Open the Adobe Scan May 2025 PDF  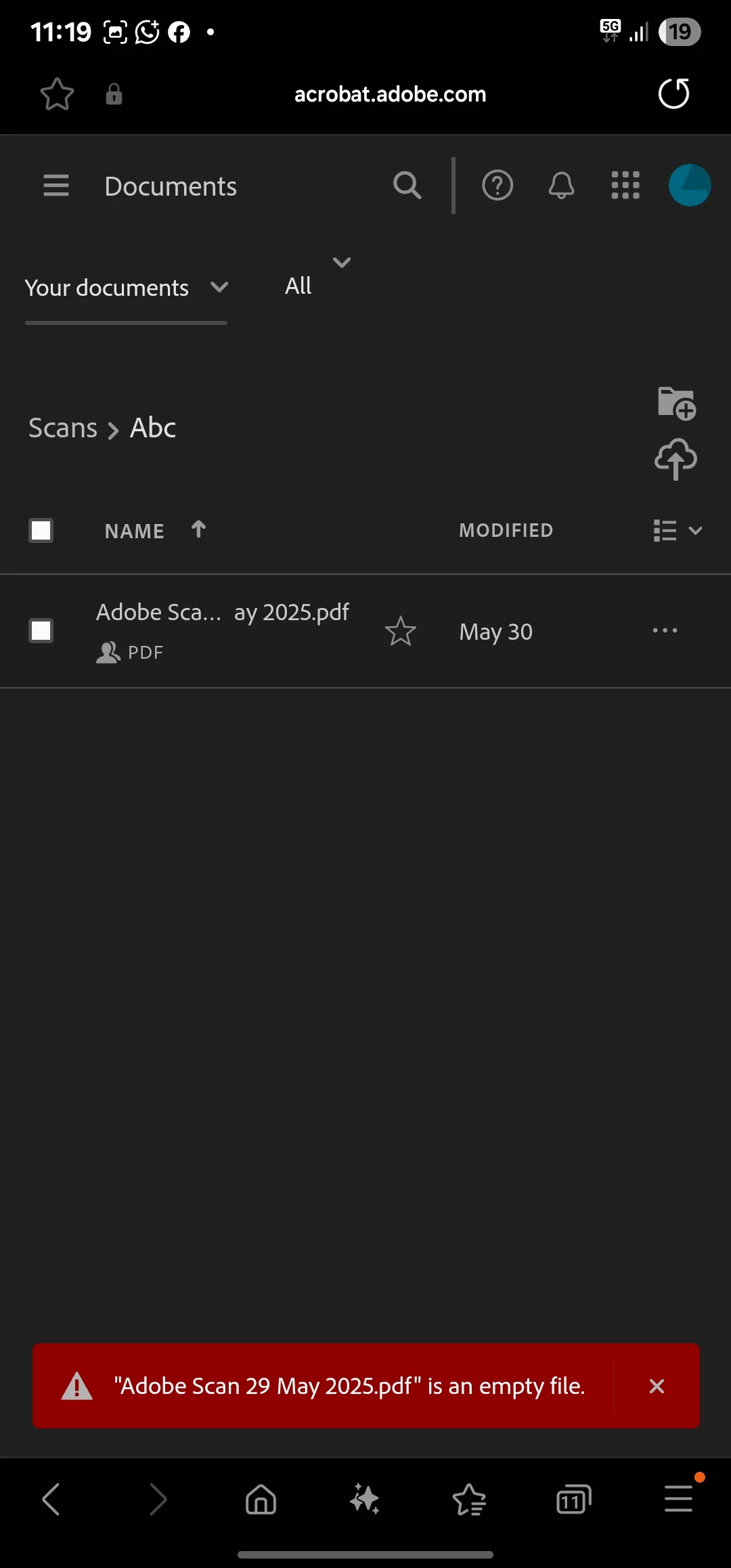(222, 613)
